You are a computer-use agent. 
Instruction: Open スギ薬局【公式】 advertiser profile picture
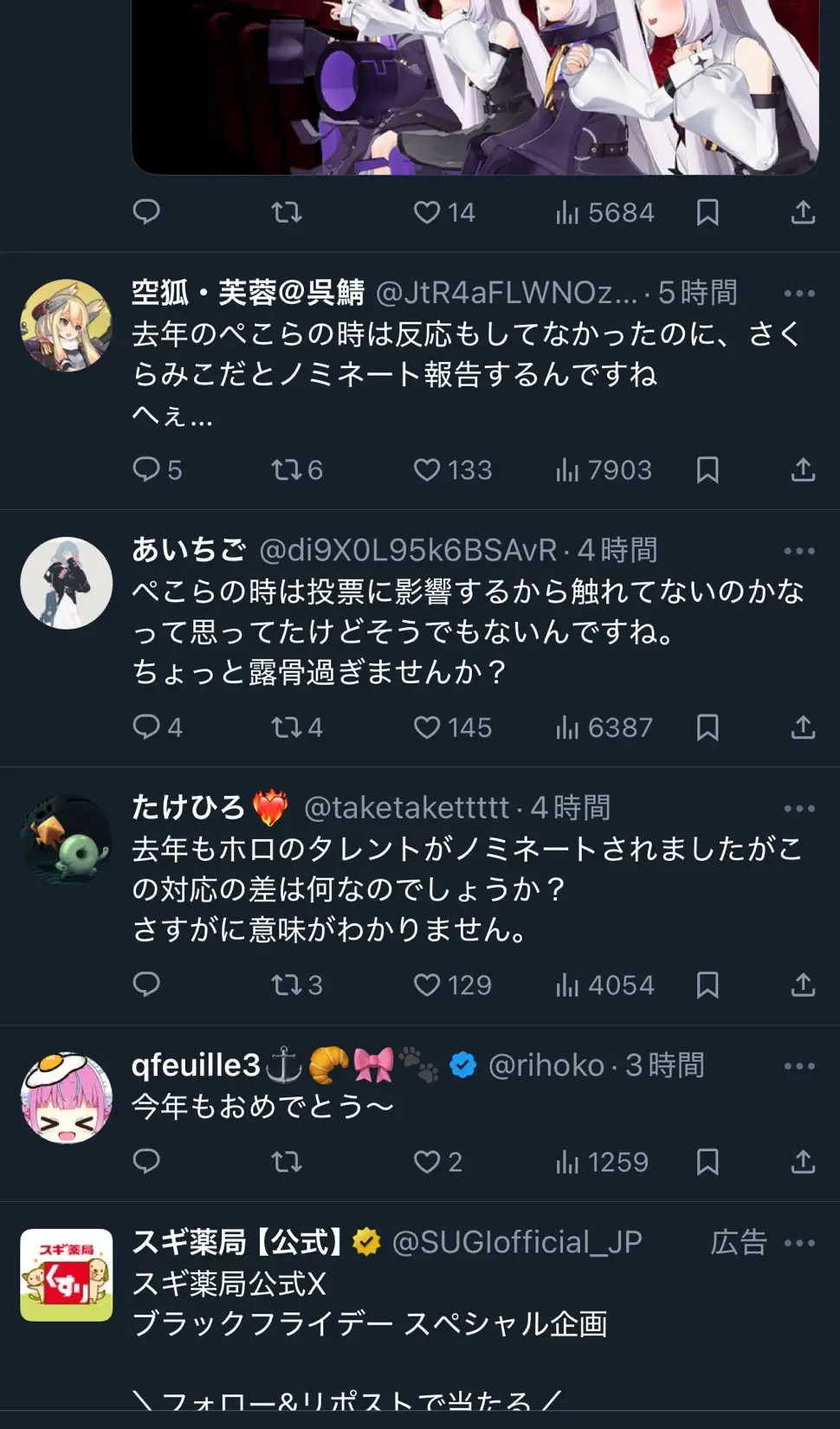(67, 1275)
